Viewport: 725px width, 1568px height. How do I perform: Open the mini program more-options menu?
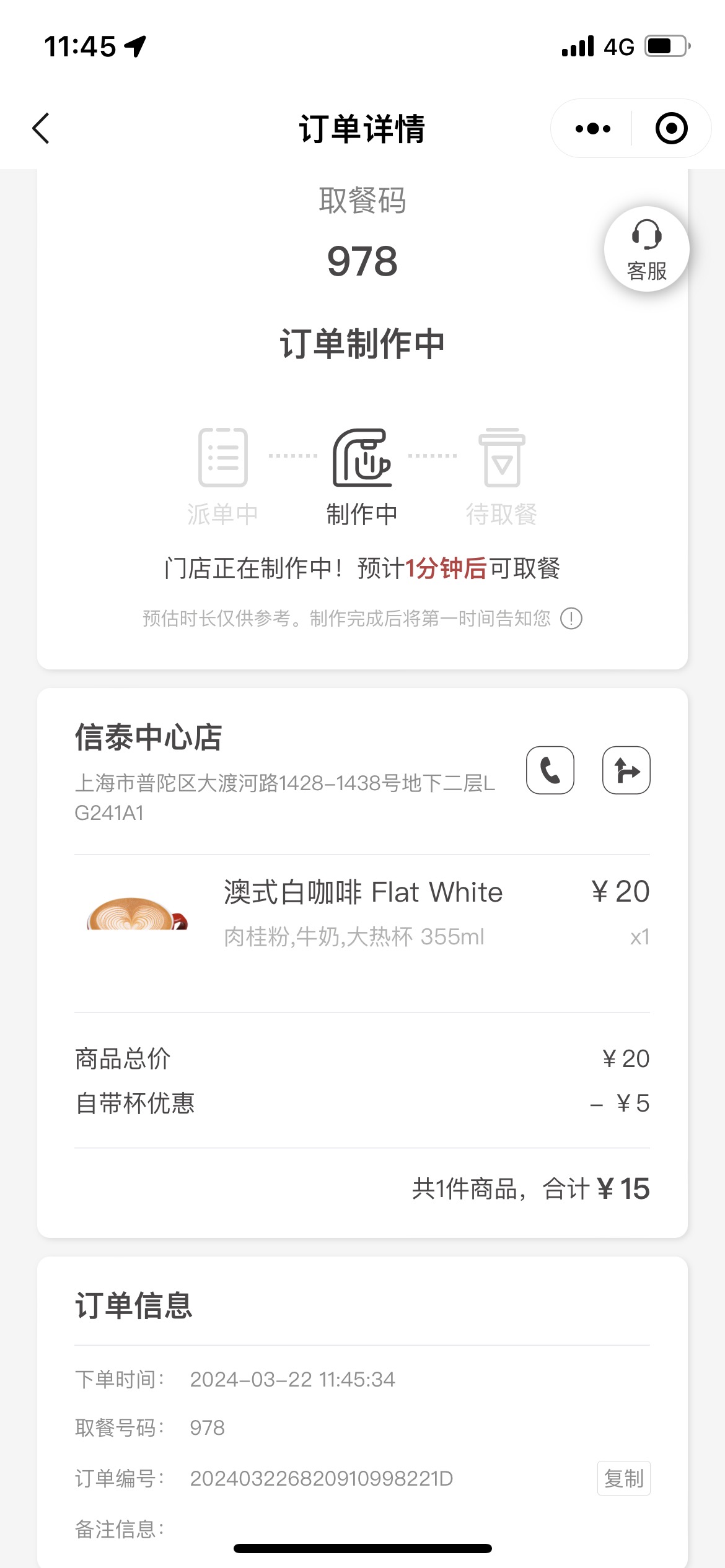click(592, 129)
